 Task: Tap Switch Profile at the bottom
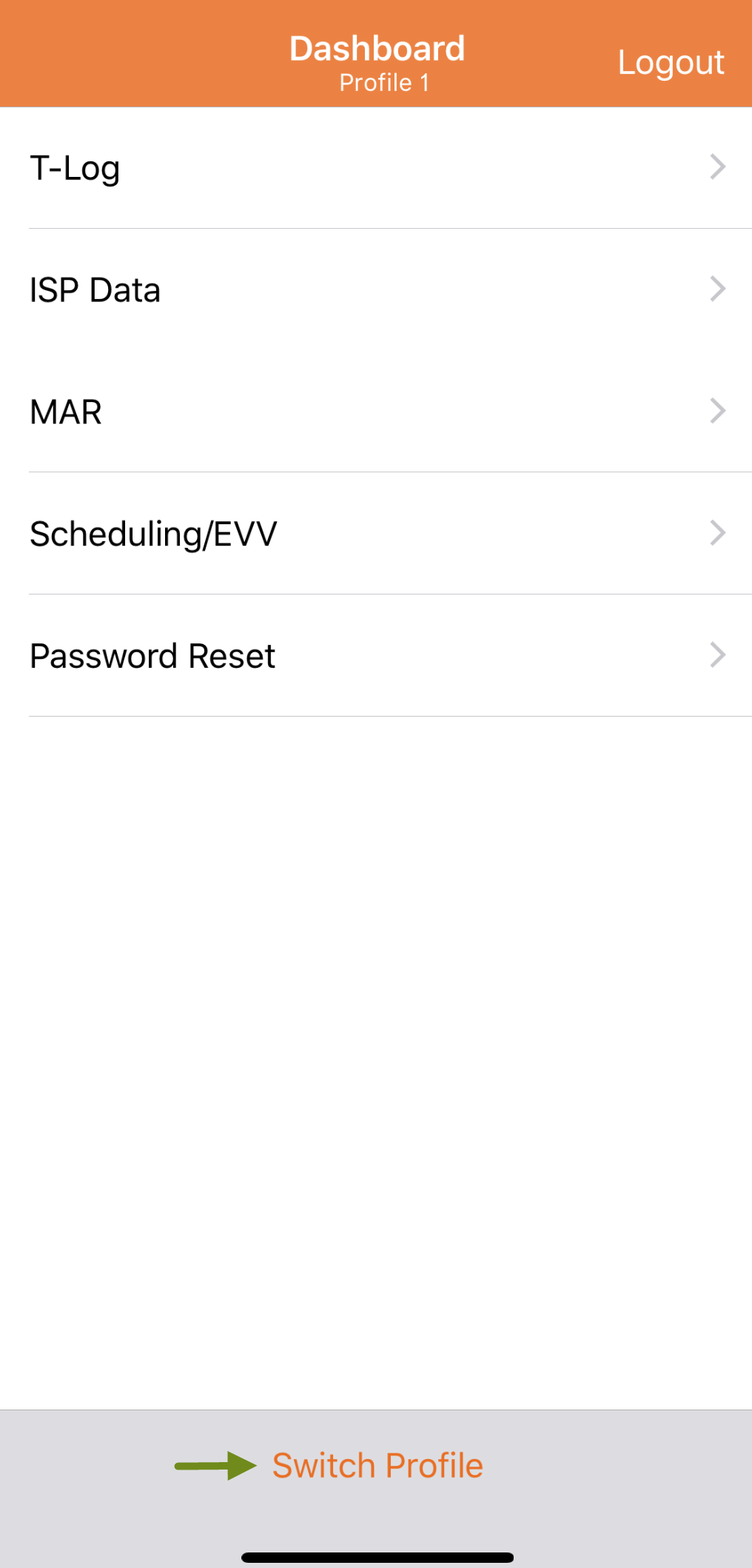[x=377, y=1463]
